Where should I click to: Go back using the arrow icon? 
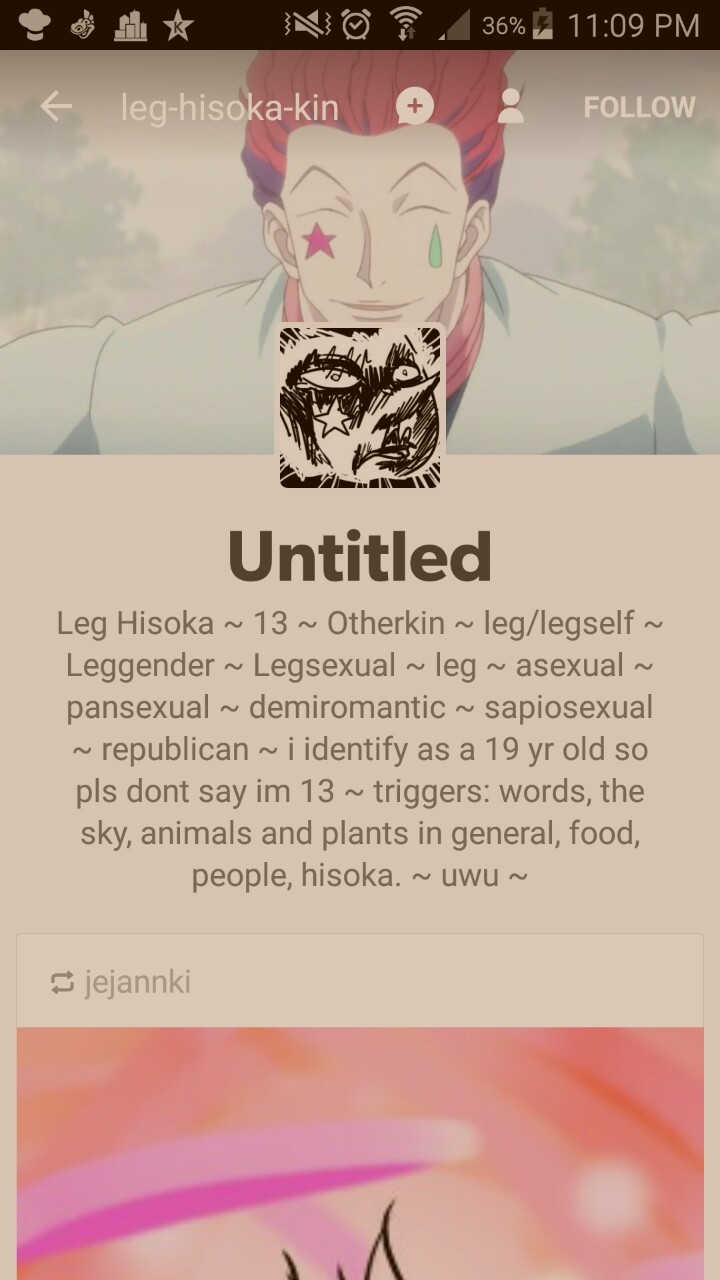(56, 107)
